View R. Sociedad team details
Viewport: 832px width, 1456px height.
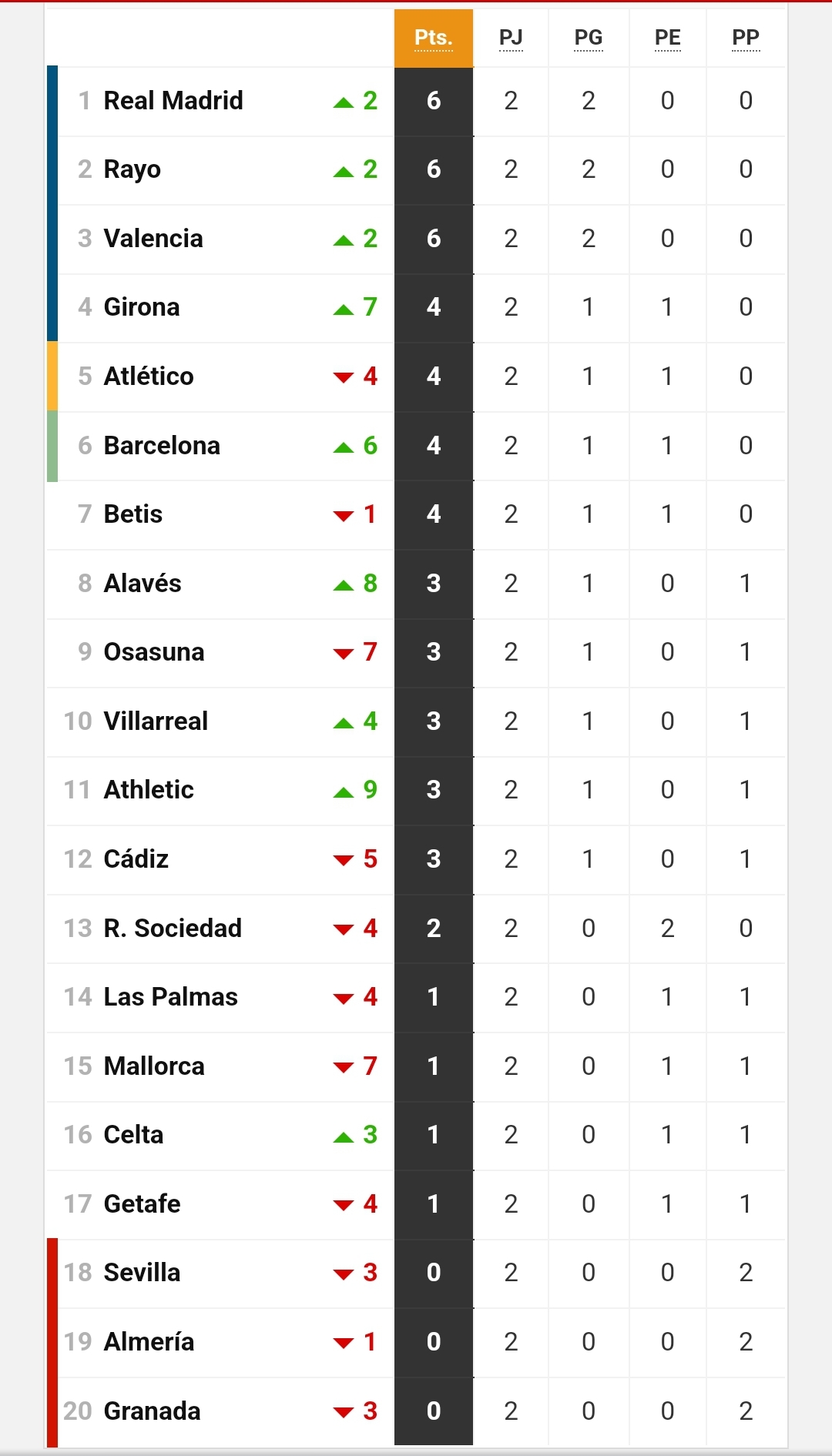[x=173, y=929]
